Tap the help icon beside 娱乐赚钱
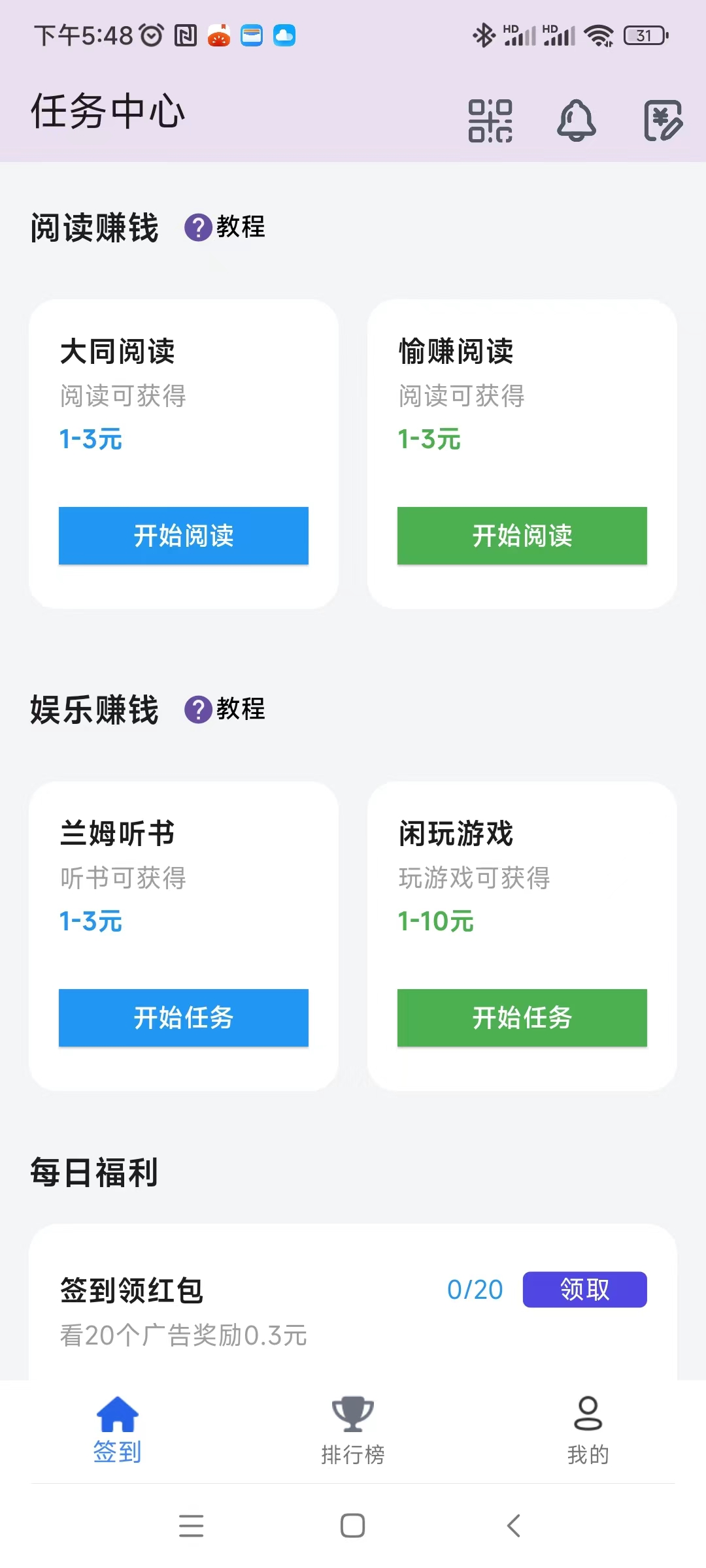 pos(197,710)
